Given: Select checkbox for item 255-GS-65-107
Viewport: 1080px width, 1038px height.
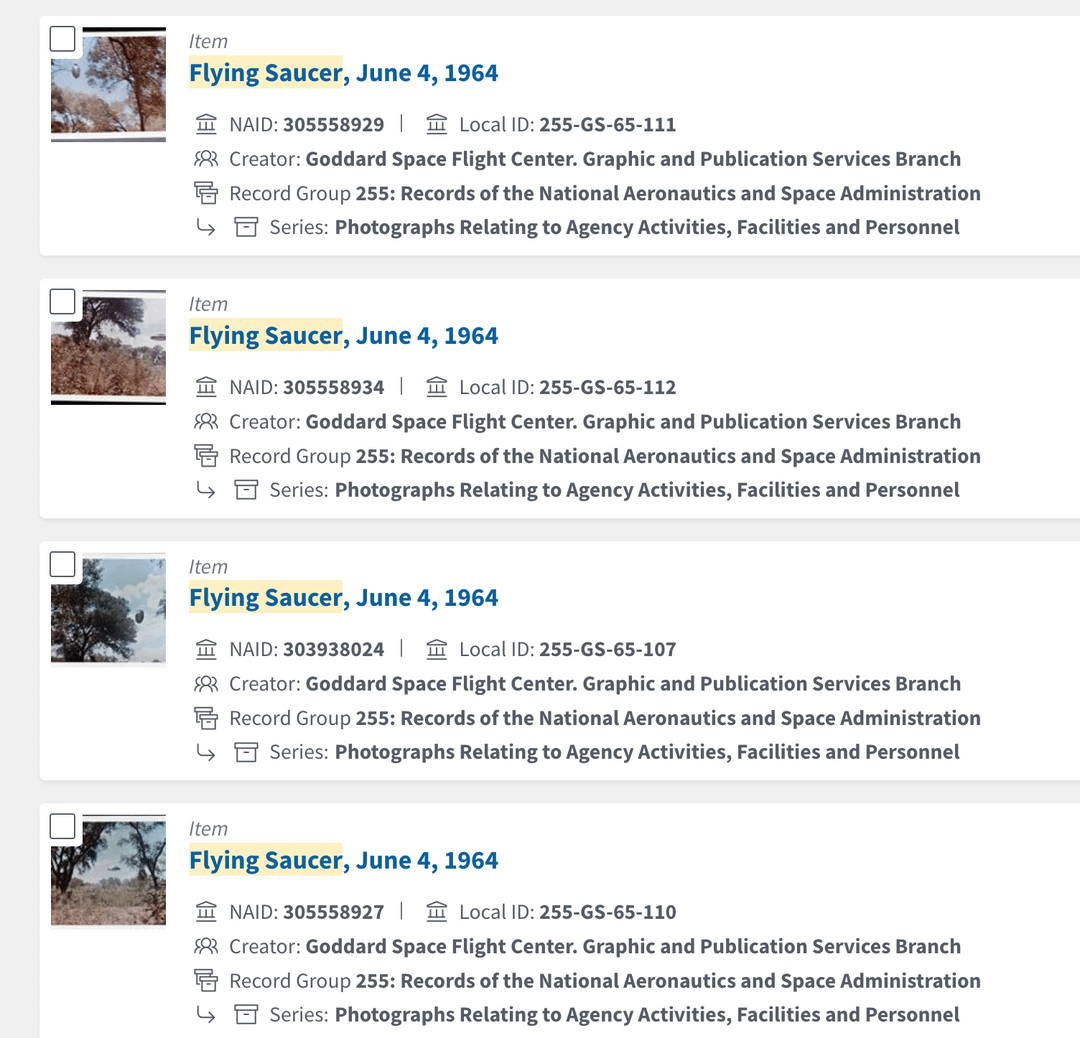Looking at the screenshot, I should click(63, 565).
